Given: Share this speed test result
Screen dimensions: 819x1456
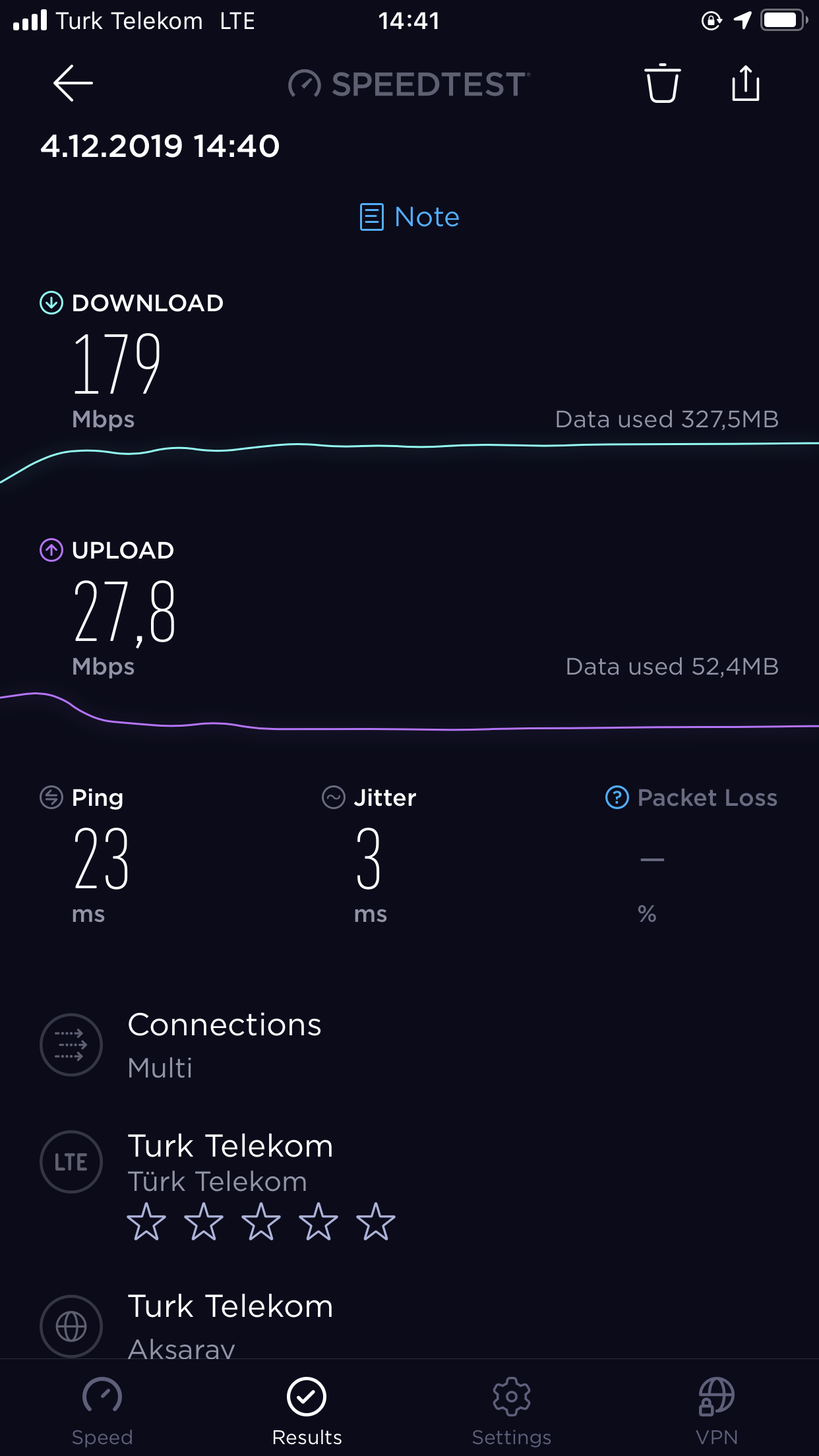Looking at the screenshot, I should 746,83.
